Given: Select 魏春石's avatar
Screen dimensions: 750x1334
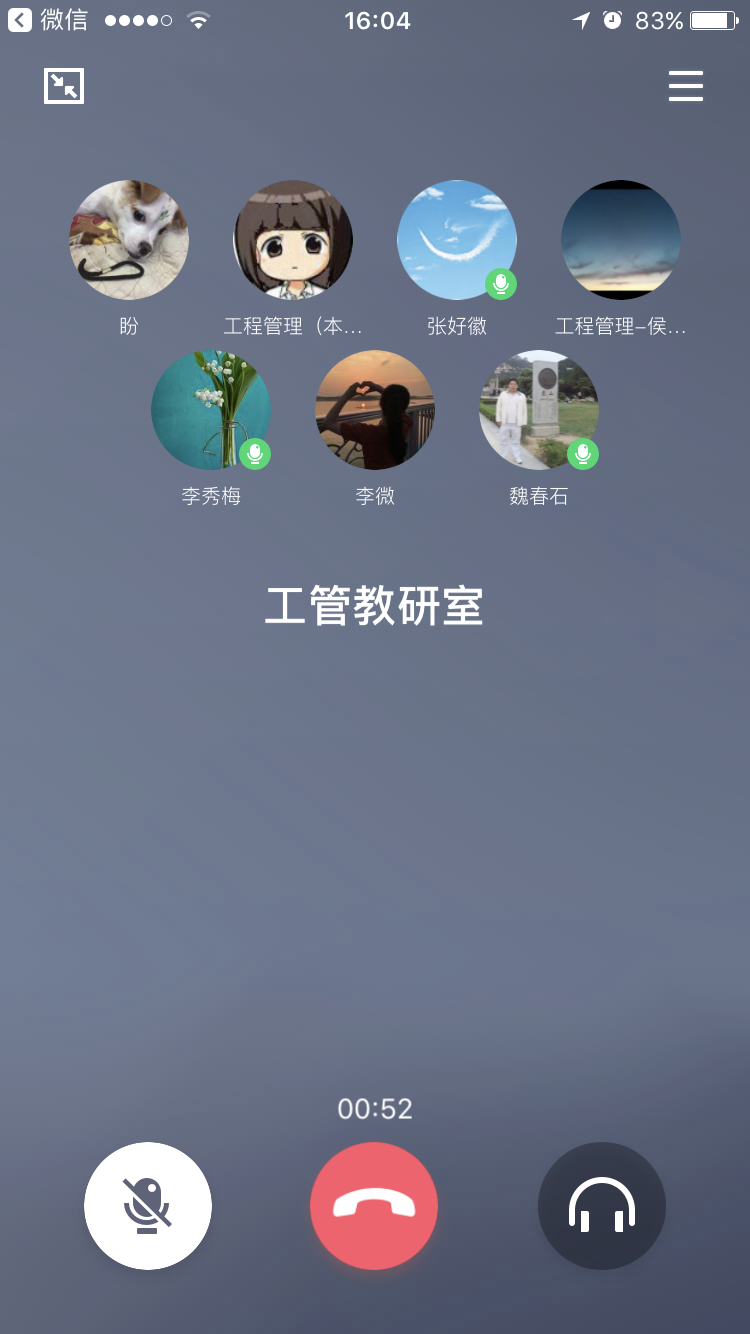Looking at the screenshot, I should [539, 410].
